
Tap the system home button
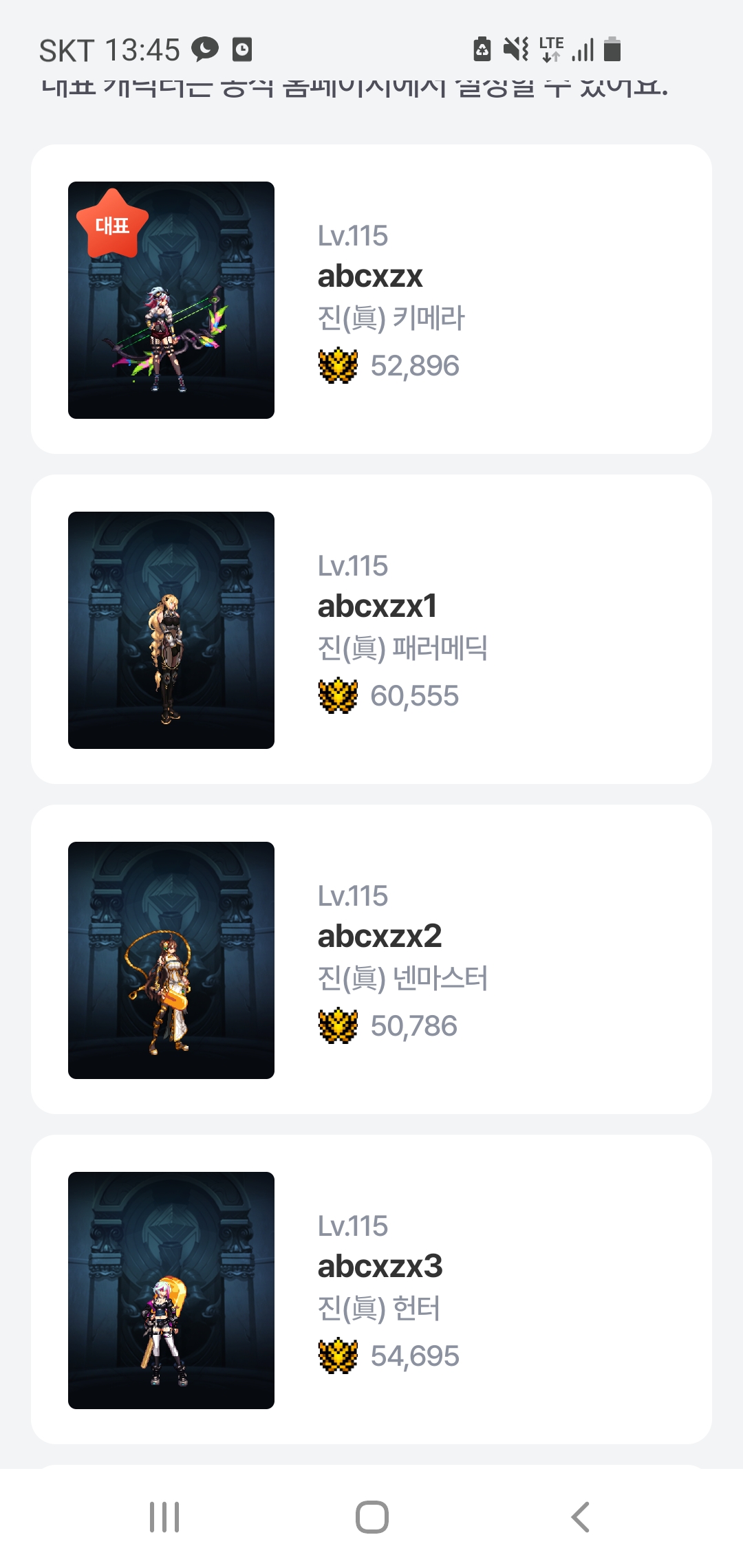[x=371, y=1517]
